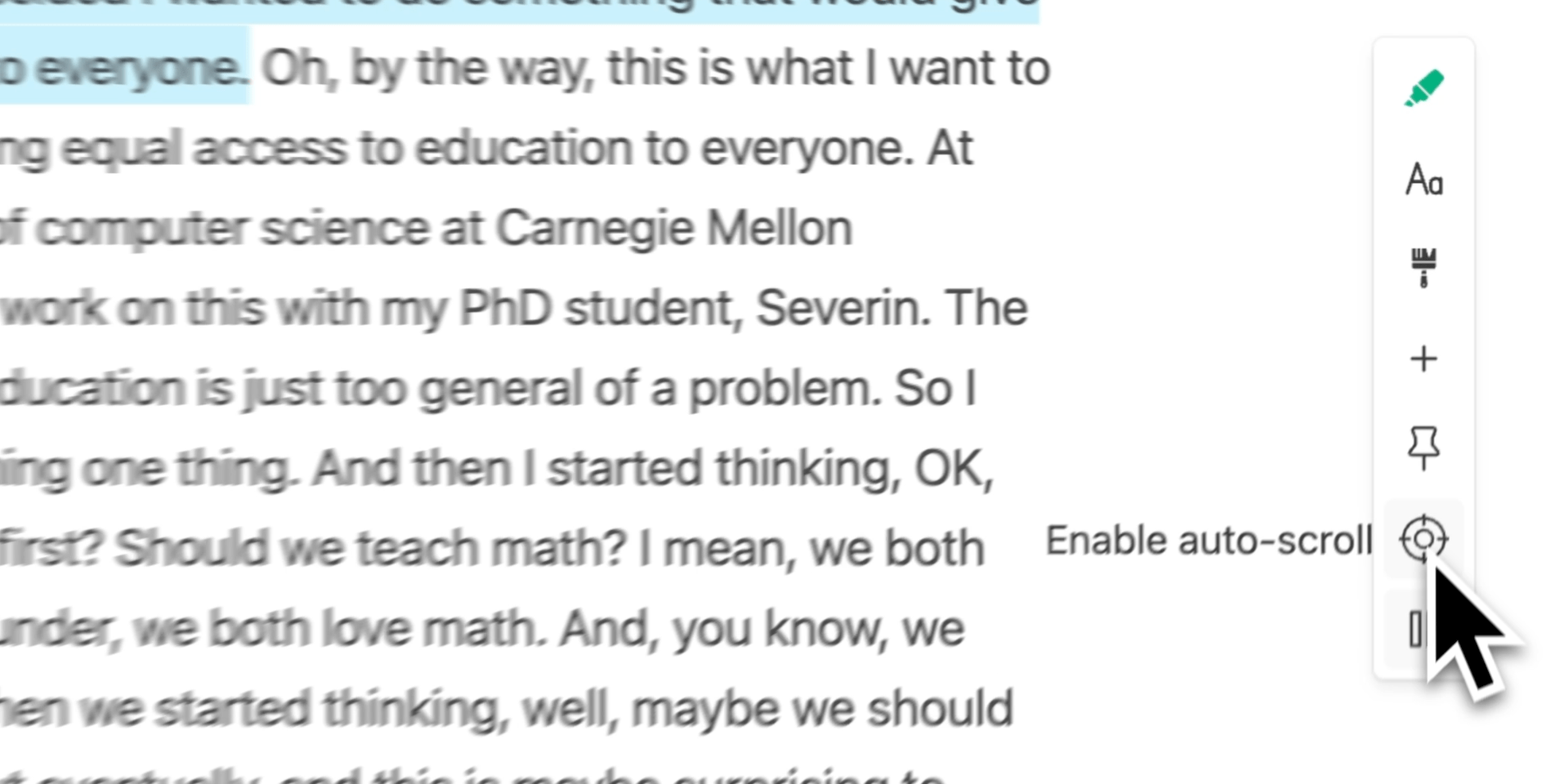Open the Aa font settings
Viewport: 1564px width, 784px height.
click(x=1423, y=180)
